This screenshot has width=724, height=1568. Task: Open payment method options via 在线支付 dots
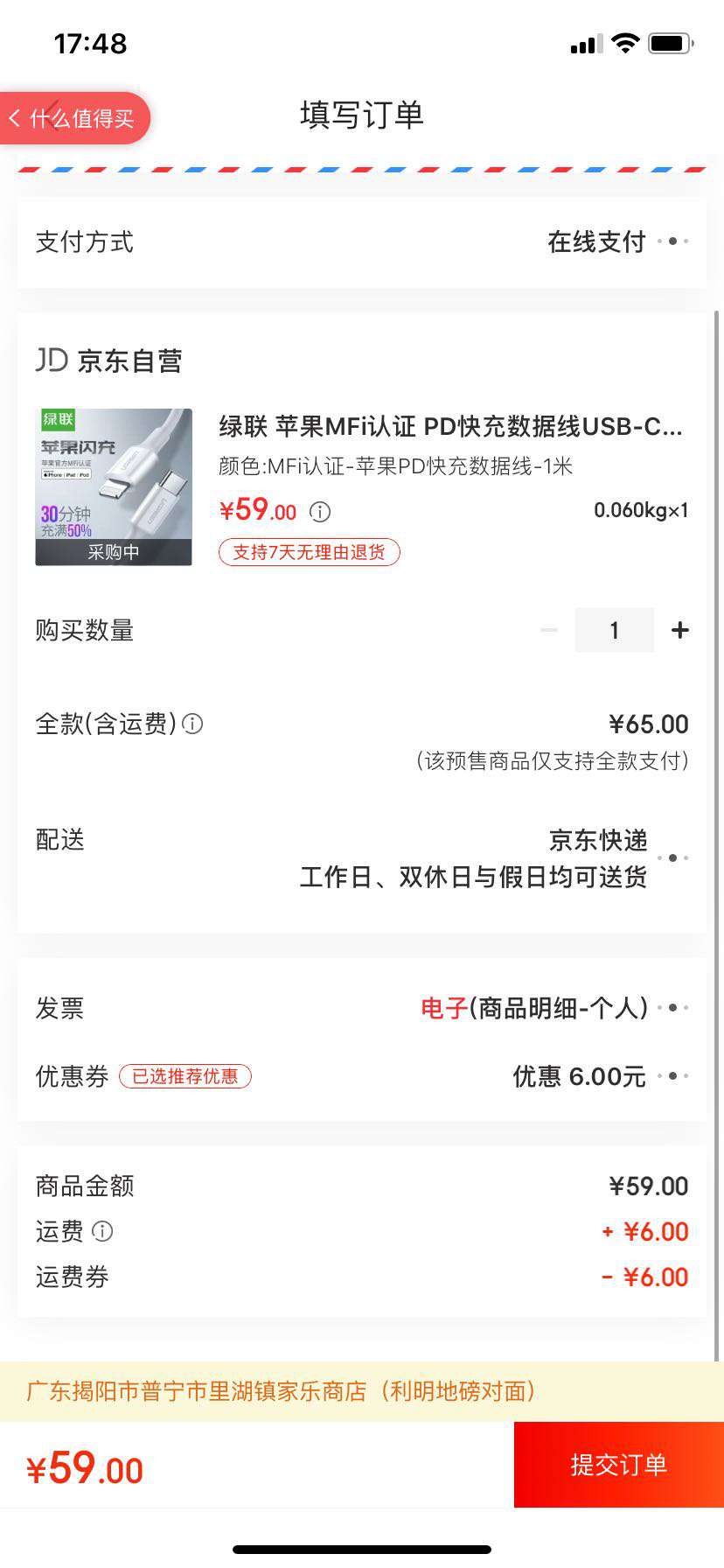pos(672,242)
